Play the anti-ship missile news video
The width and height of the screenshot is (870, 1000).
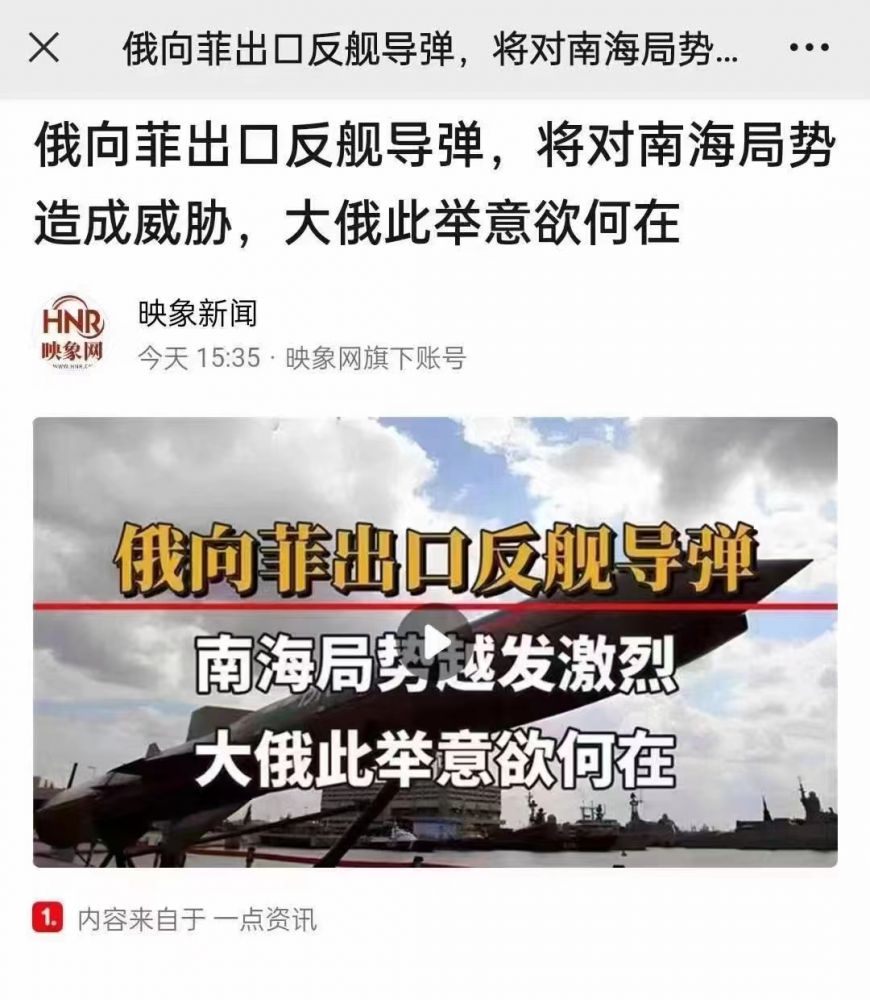tap(436, 642)
